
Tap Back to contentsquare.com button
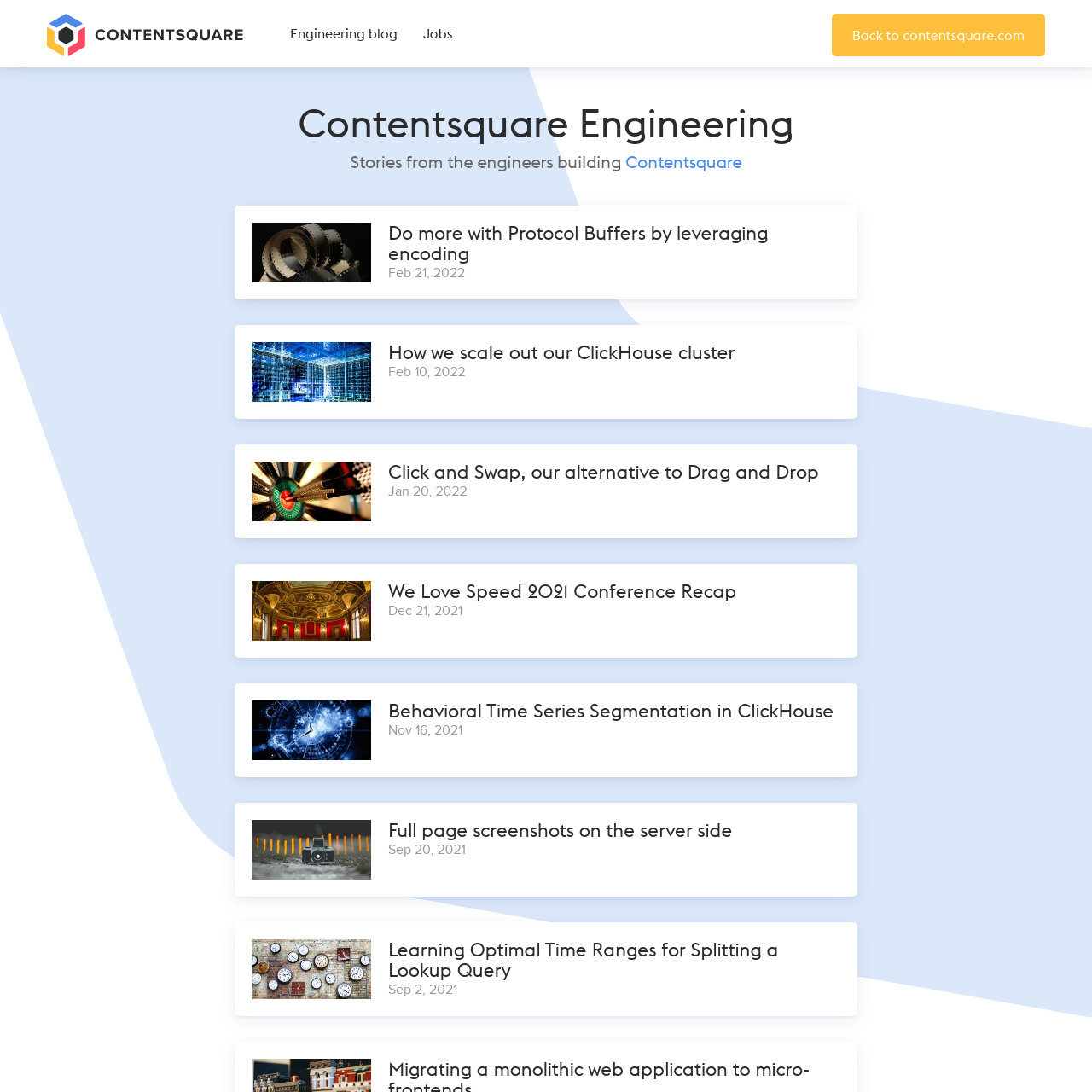click(x=938, y=35)
